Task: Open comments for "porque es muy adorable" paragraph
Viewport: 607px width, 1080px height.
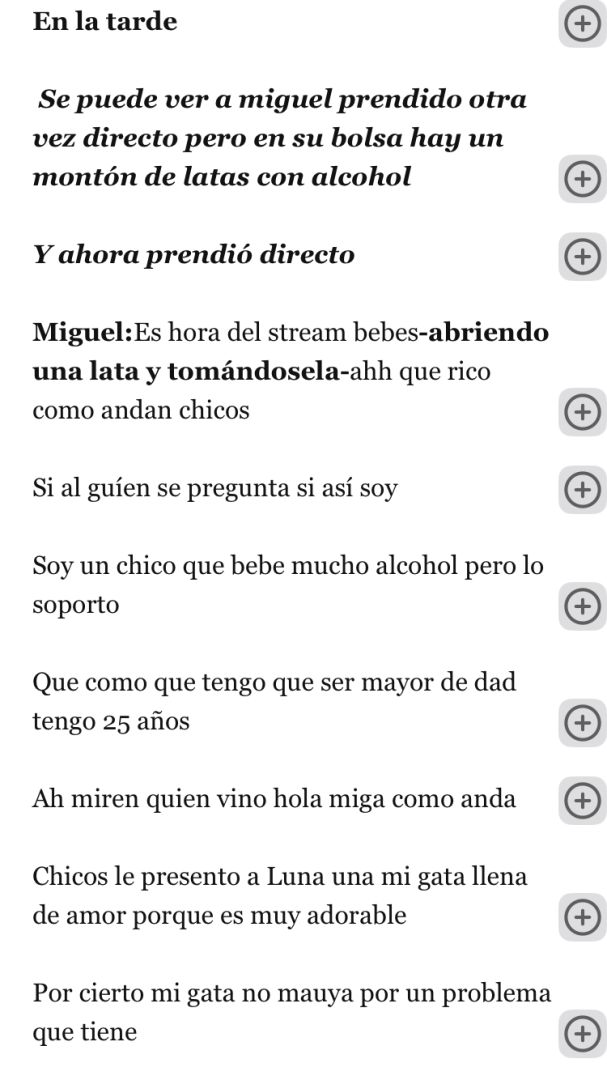Action: [x=582, y=916]
